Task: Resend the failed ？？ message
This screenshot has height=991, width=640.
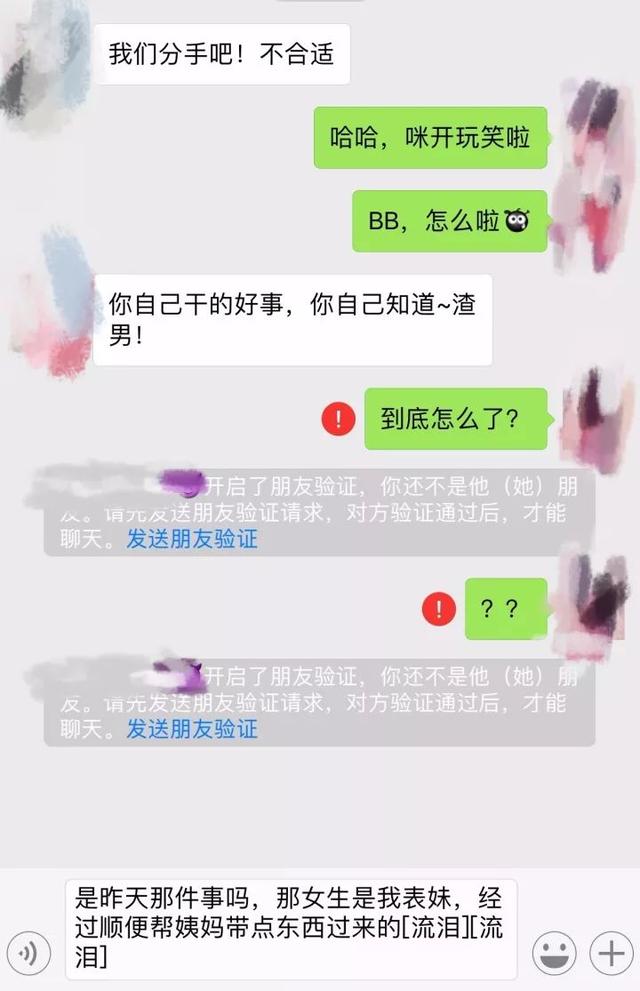Action: pos(439,608)
